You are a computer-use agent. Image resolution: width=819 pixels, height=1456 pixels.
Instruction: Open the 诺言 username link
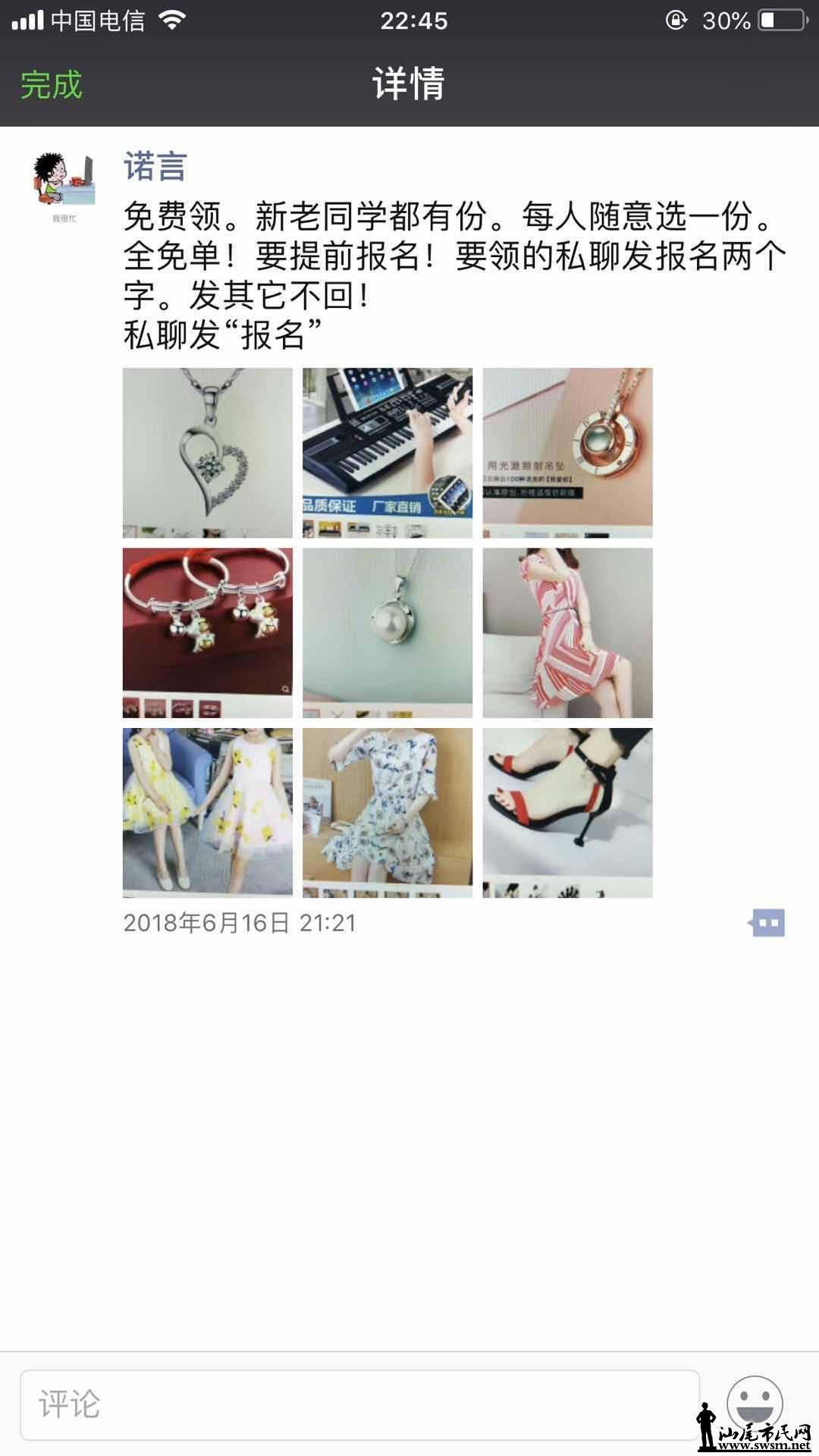(155, 166)
